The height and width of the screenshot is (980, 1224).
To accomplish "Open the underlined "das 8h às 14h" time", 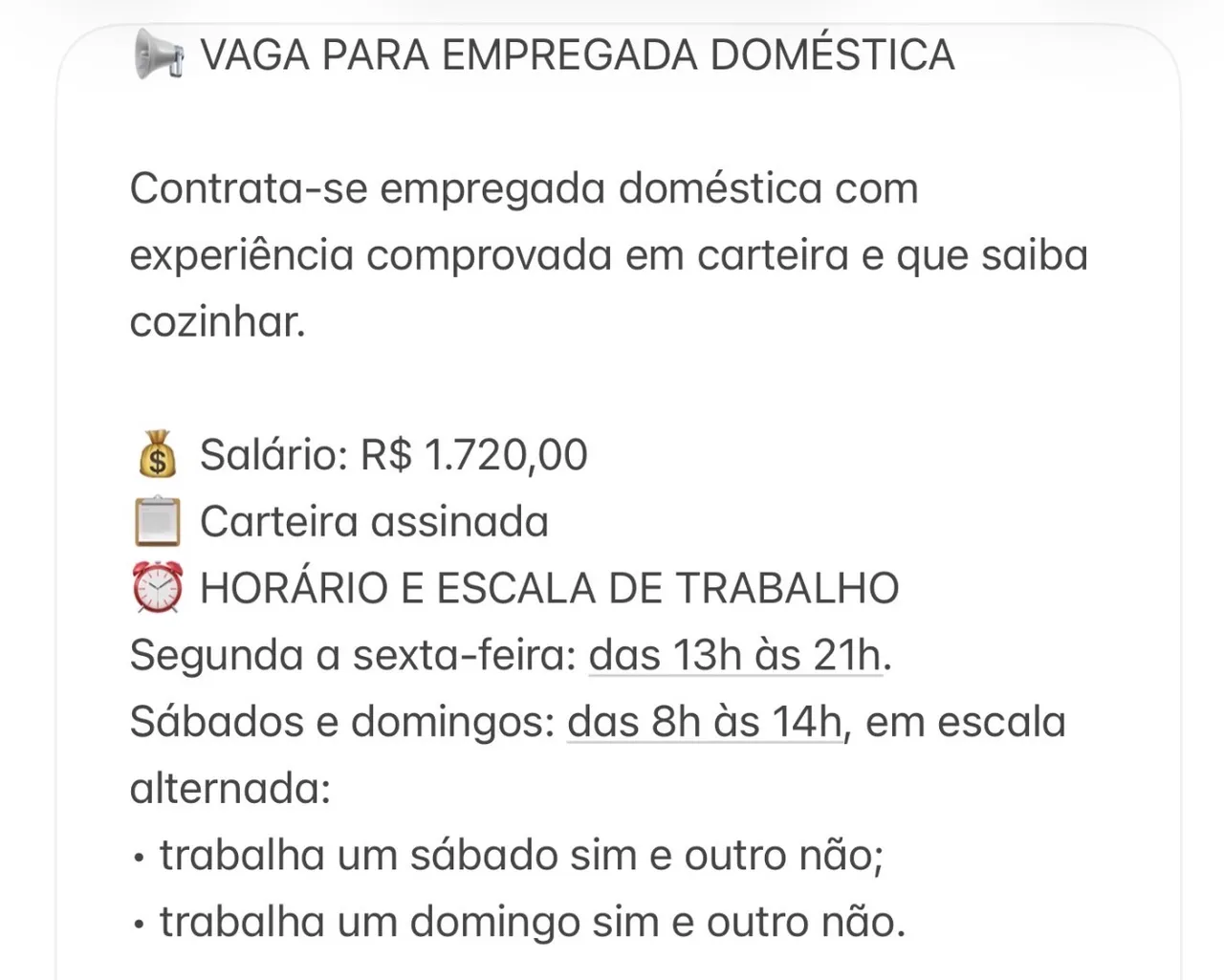I will pos(705,722).
